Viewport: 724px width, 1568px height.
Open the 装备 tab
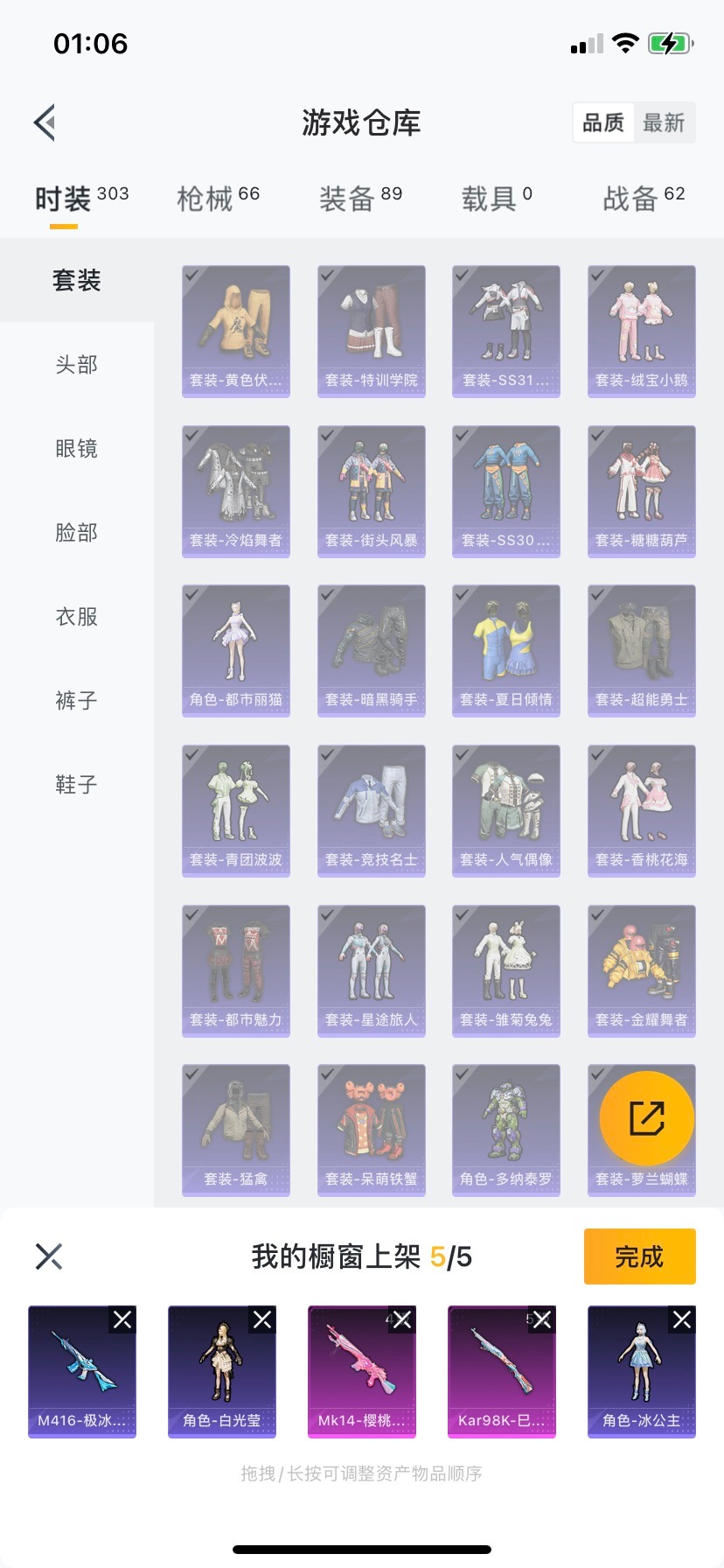coord(360,199)
